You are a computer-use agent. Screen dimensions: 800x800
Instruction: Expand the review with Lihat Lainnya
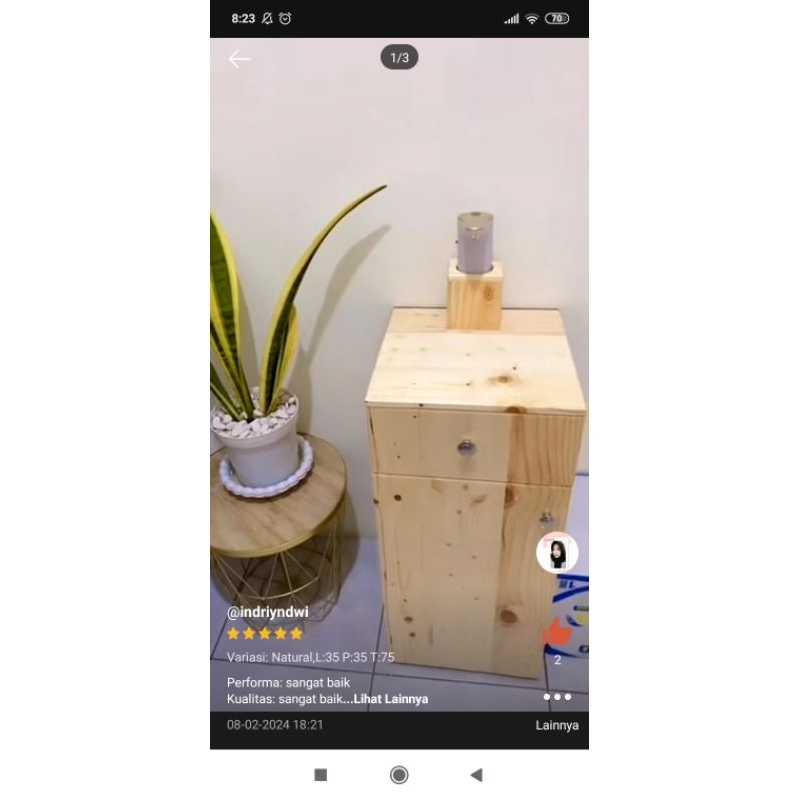pyautogui.click(x=391, y=699)
